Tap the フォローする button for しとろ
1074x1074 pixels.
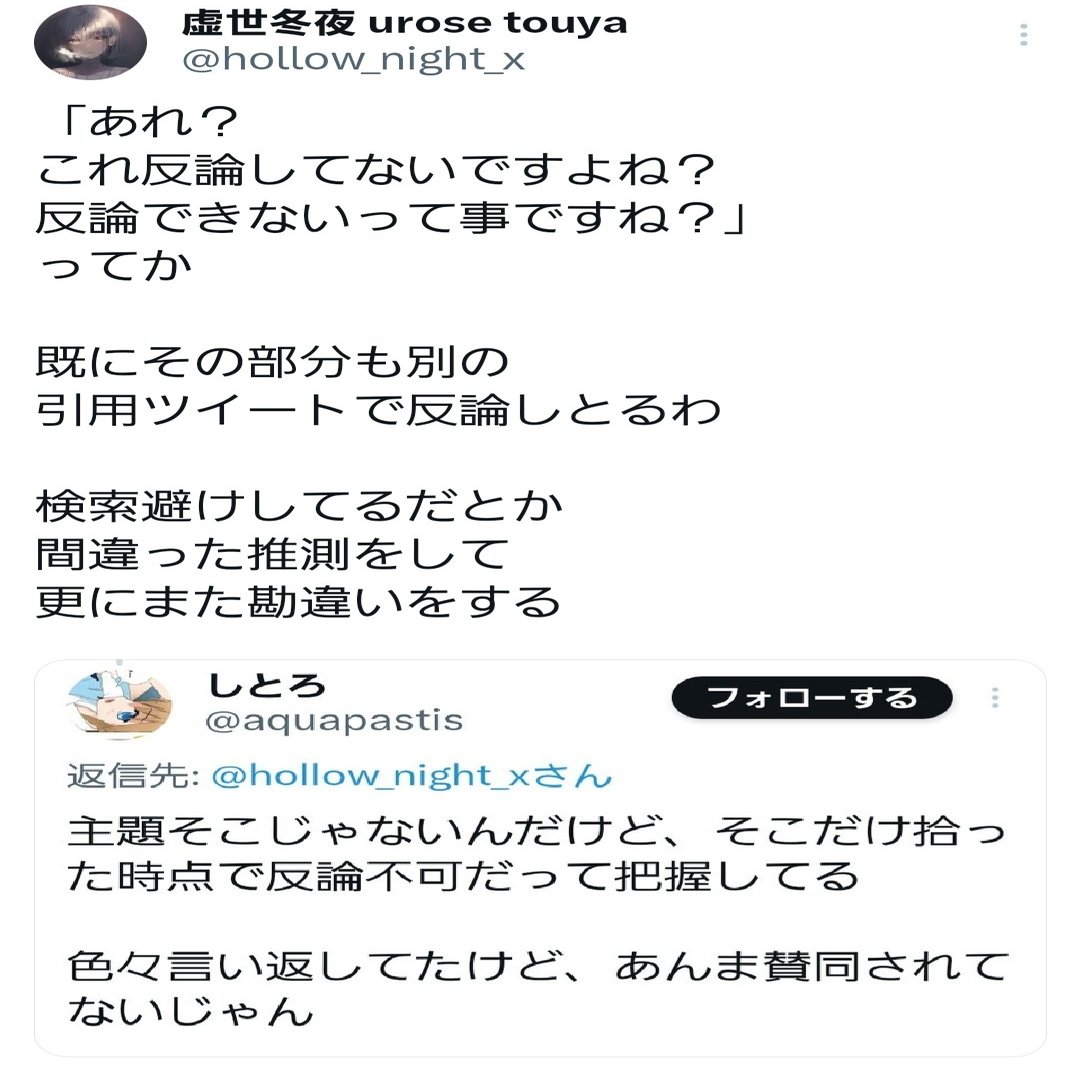[x=811, y=698]
